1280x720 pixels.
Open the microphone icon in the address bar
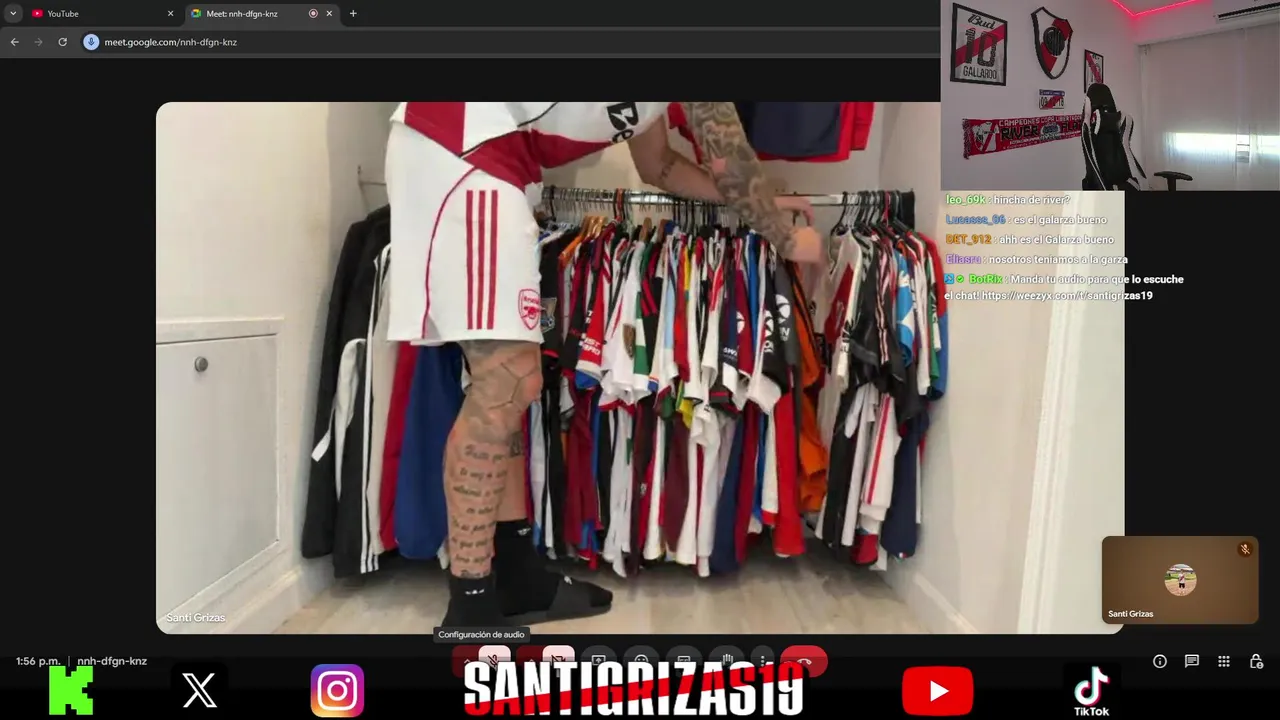point(91,42)
